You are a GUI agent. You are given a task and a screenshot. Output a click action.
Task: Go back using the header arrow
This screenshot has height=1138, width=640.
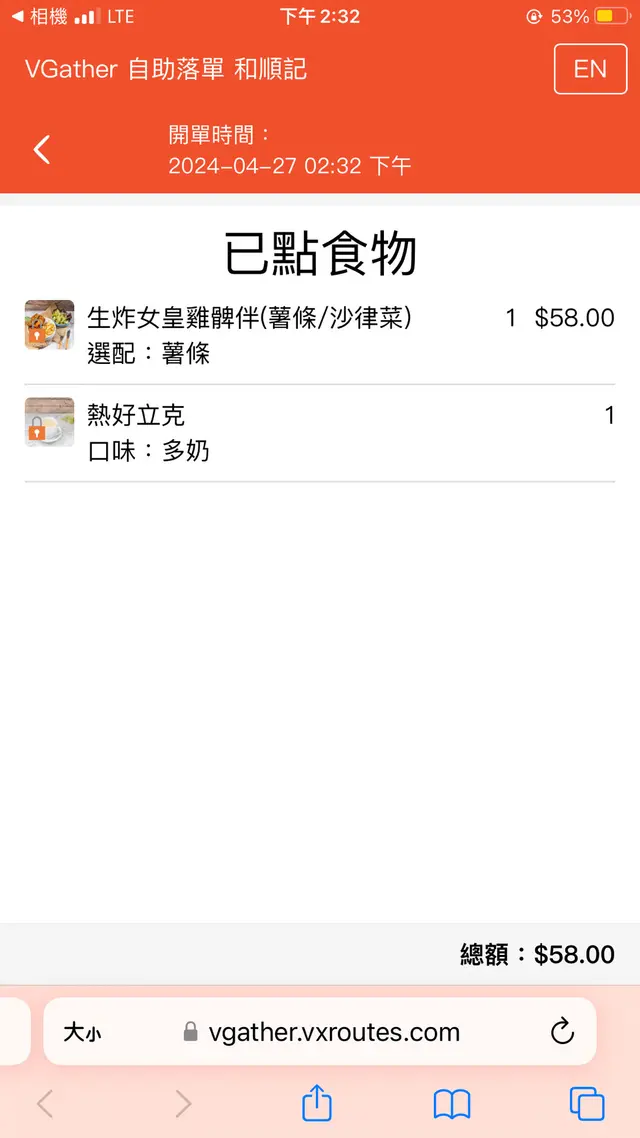coord(42,150)
